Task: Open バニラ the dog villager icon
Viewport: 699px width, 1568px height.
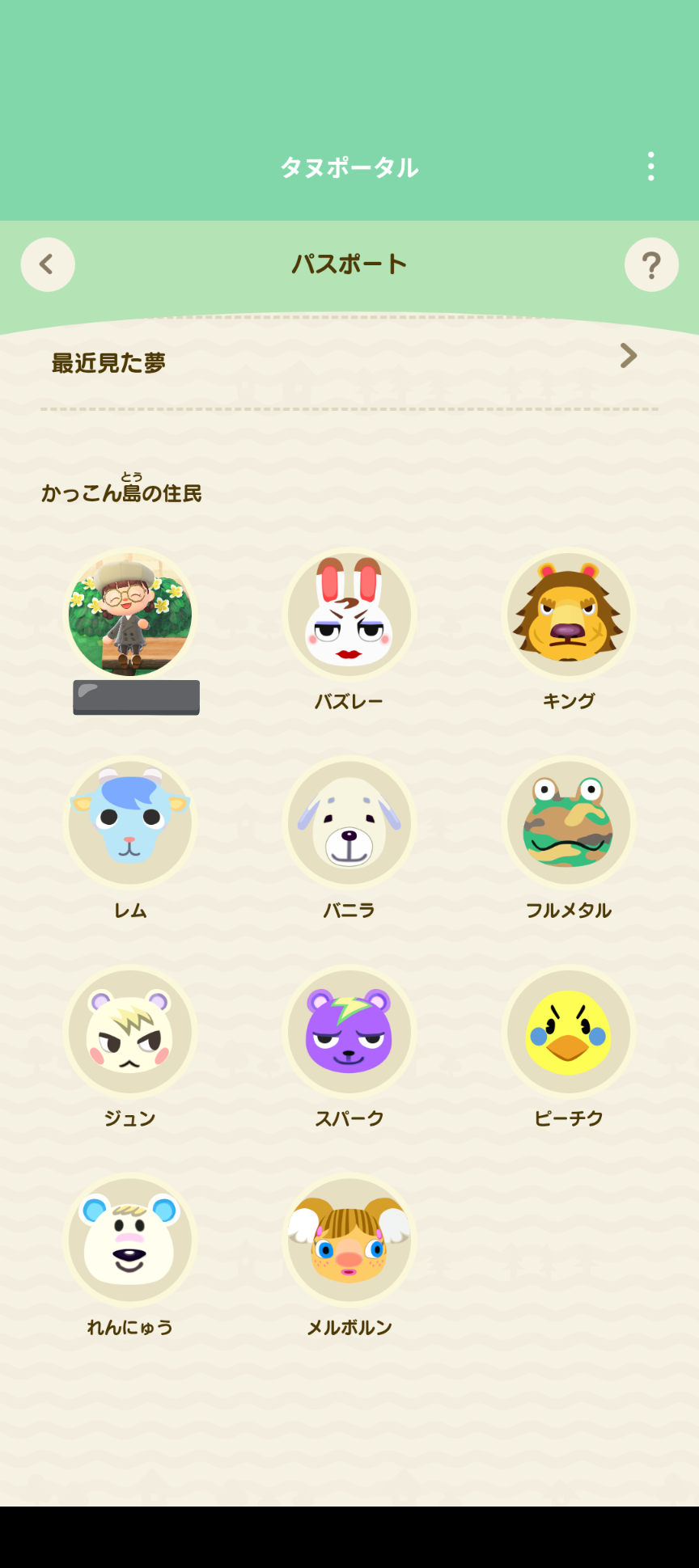Action: (349, 822)
